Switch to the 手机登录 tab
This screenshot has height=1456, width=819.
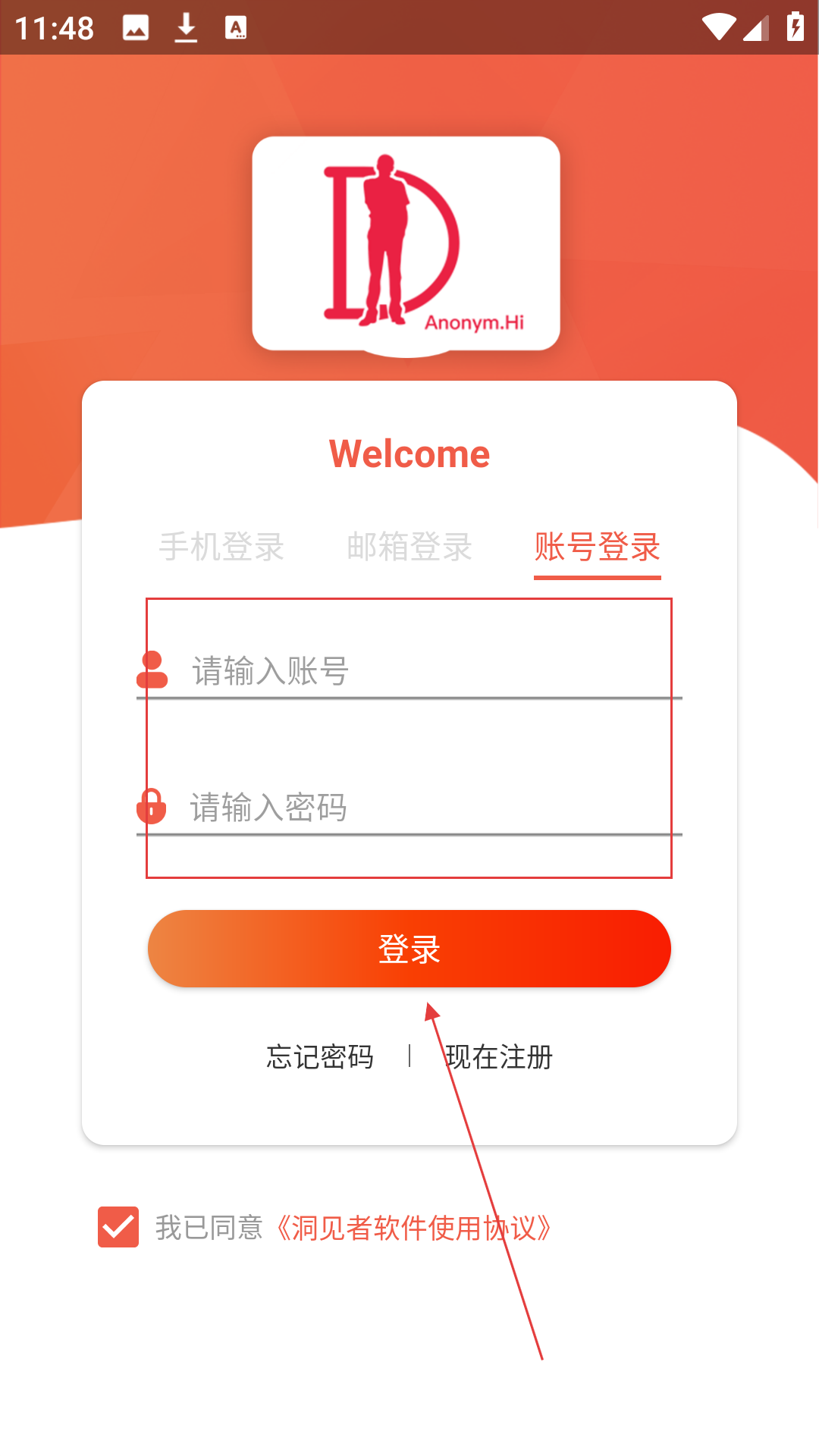(221, 547)
